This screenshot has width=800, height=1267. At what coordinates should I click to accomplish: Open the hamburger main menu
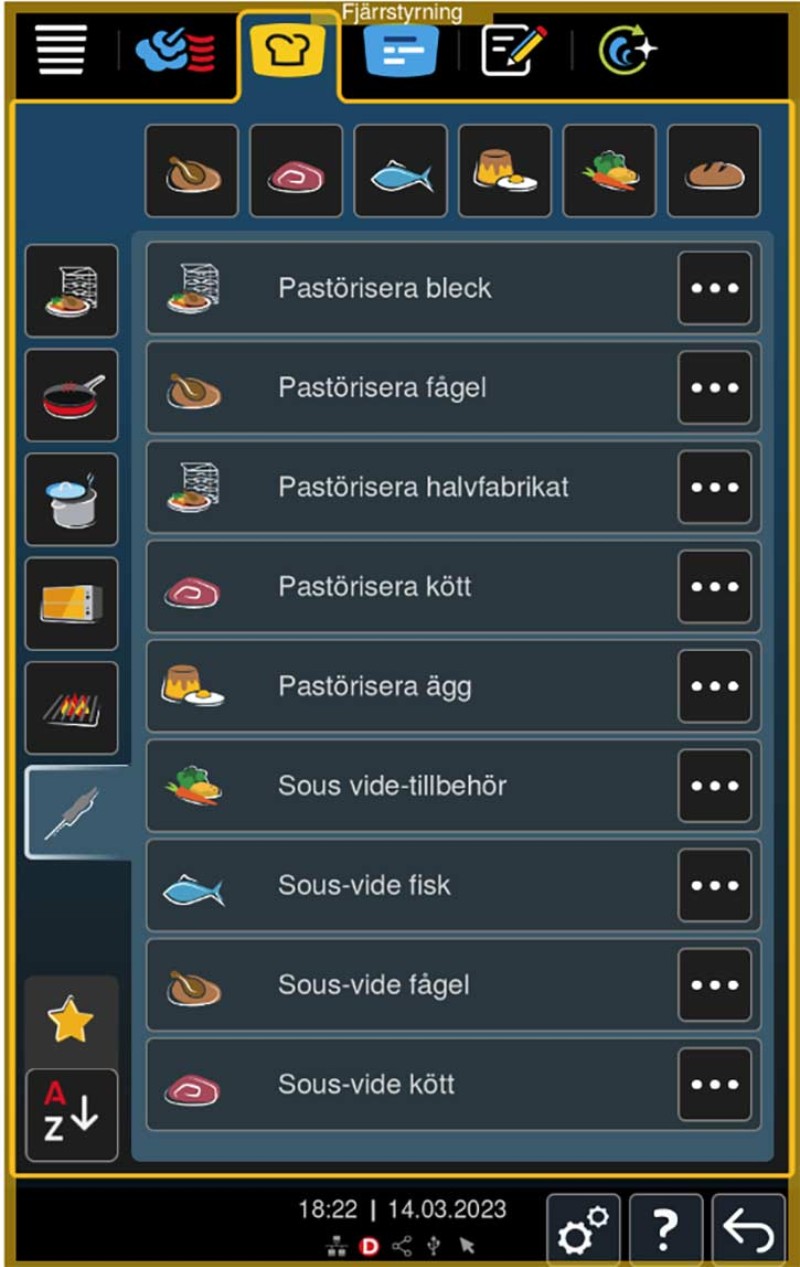point(62,50)
